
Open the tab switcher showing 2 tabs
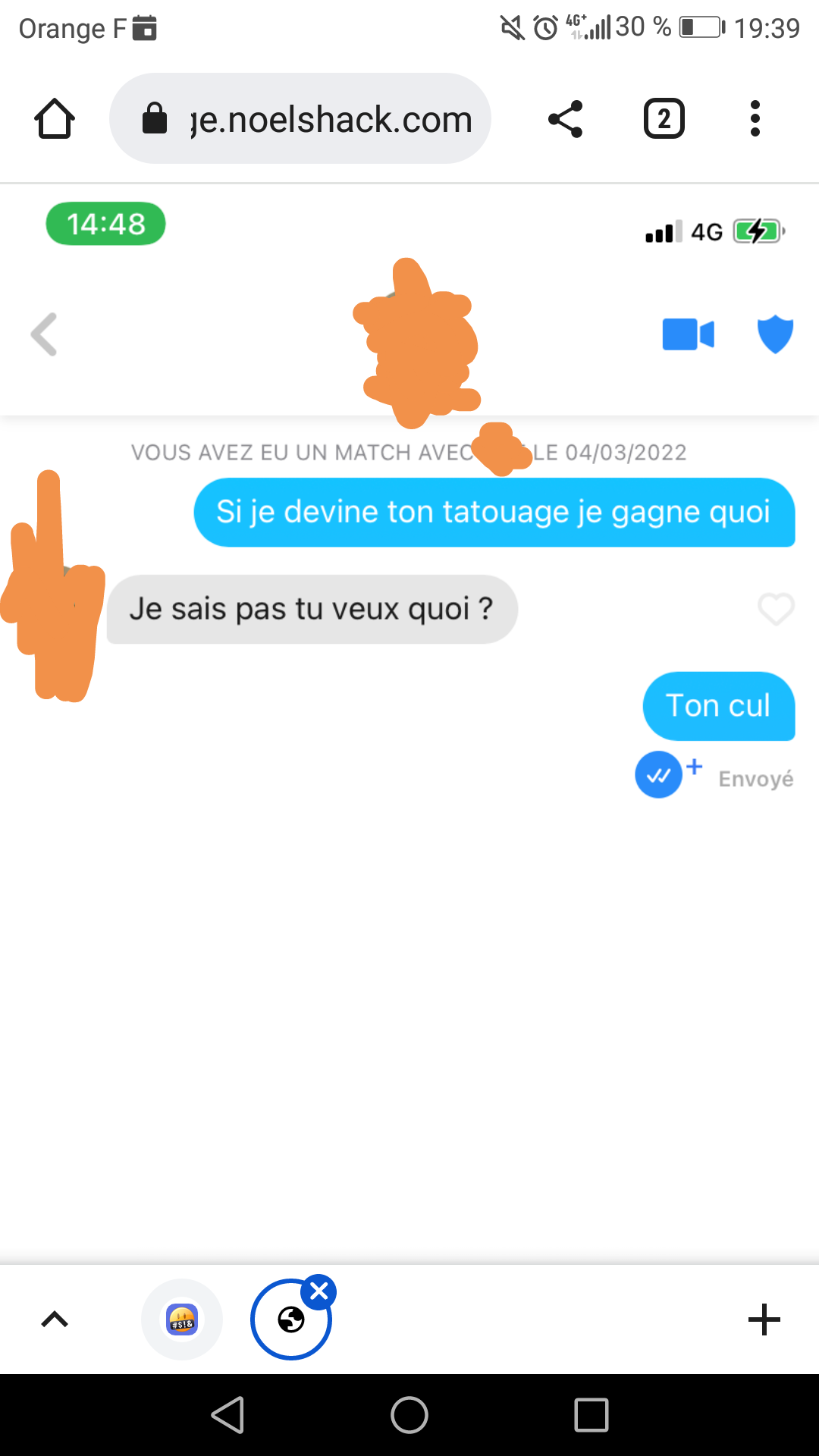point(664,119)
